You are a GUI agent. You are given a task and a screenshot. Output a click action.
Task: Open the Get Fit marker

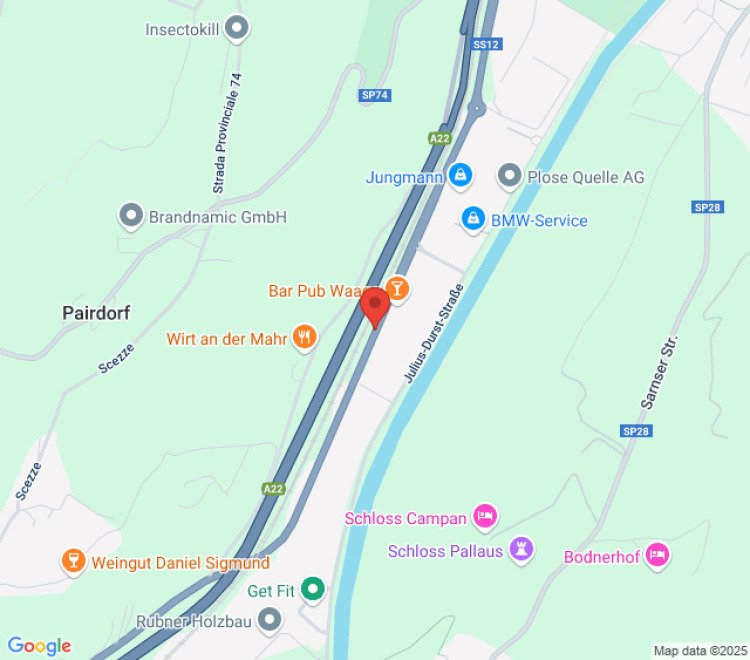[x=314, y=590]
